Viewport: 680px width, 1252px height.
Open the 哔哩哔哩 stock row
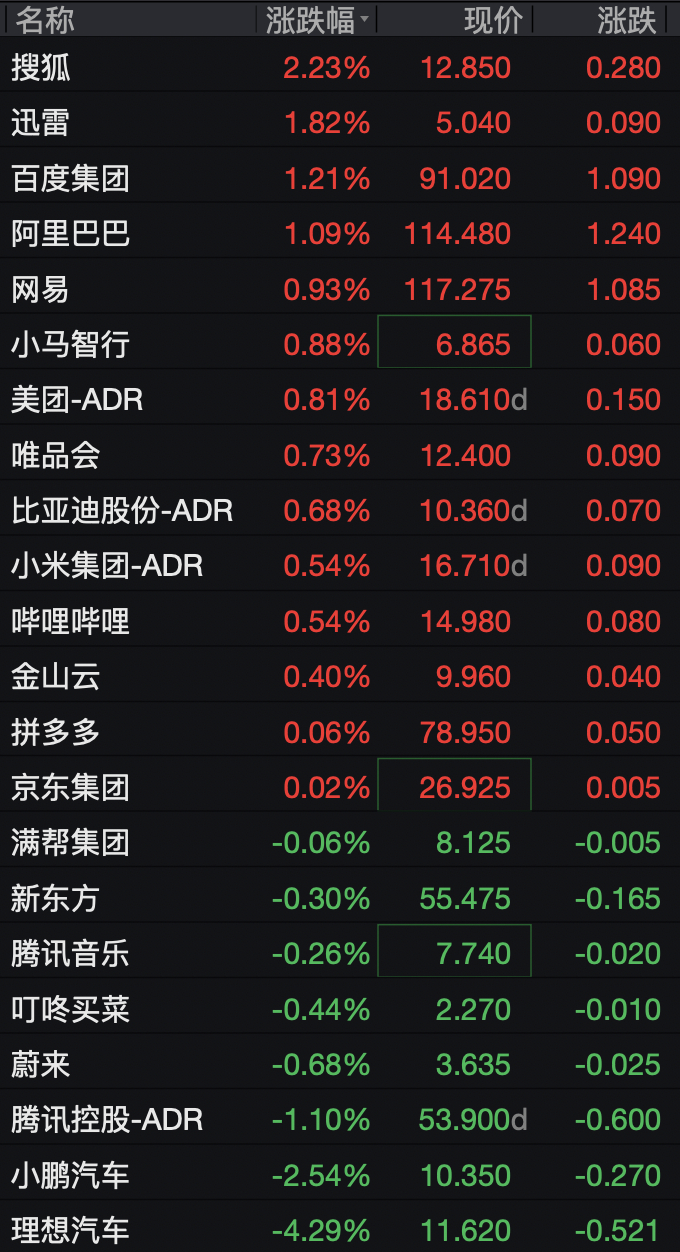pos(340,622)
